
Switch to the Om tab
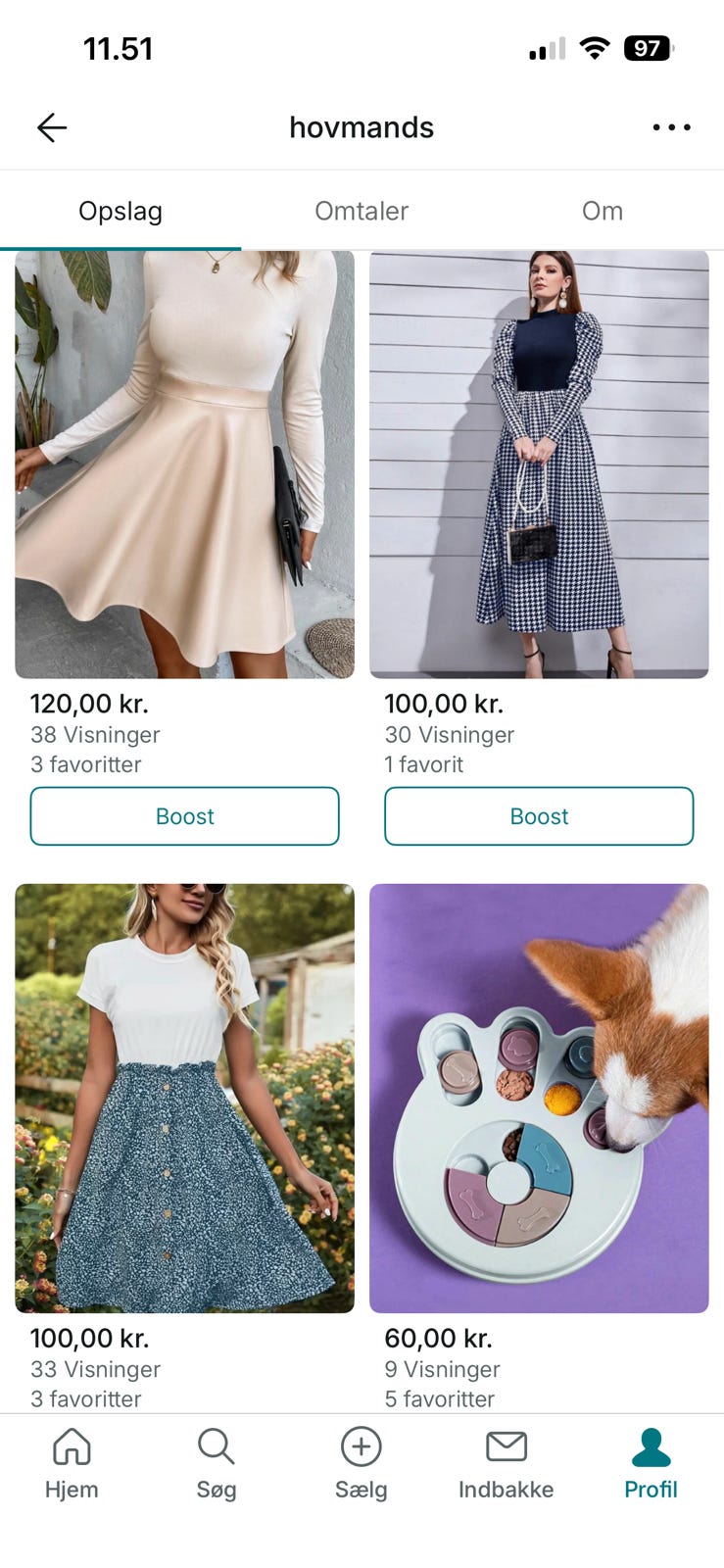coord(603,211)
